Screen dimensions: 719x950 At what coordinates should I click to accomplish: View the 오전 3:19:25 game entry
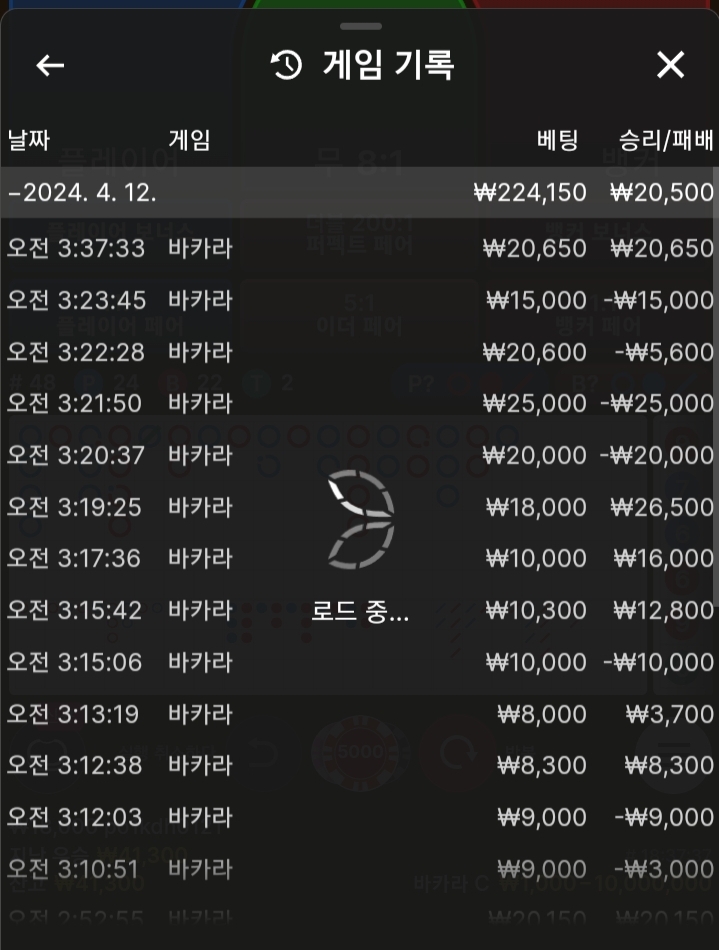[x=359, y=507]
